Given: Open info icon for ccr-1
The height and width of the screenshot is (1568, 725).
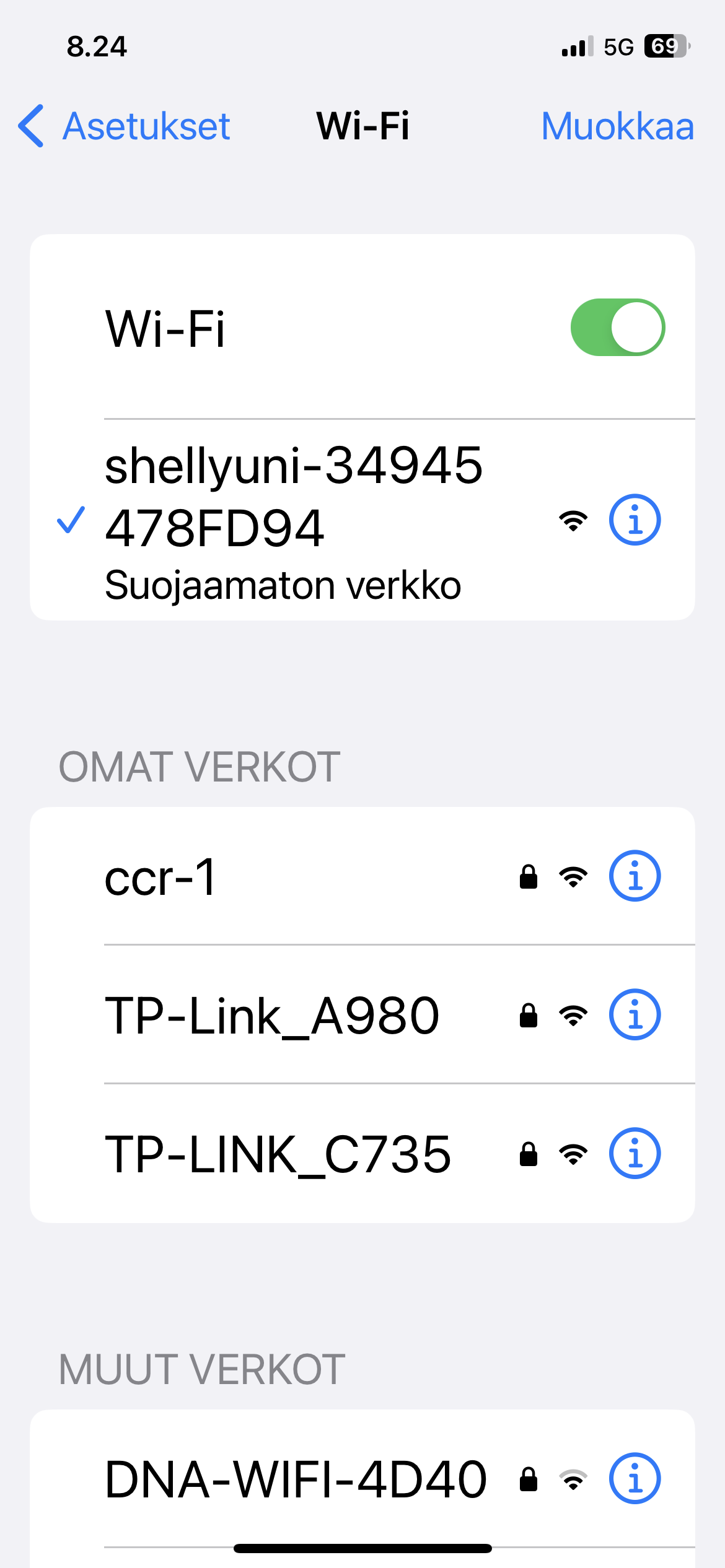Looking at the screenshot, I should point(635,876).
